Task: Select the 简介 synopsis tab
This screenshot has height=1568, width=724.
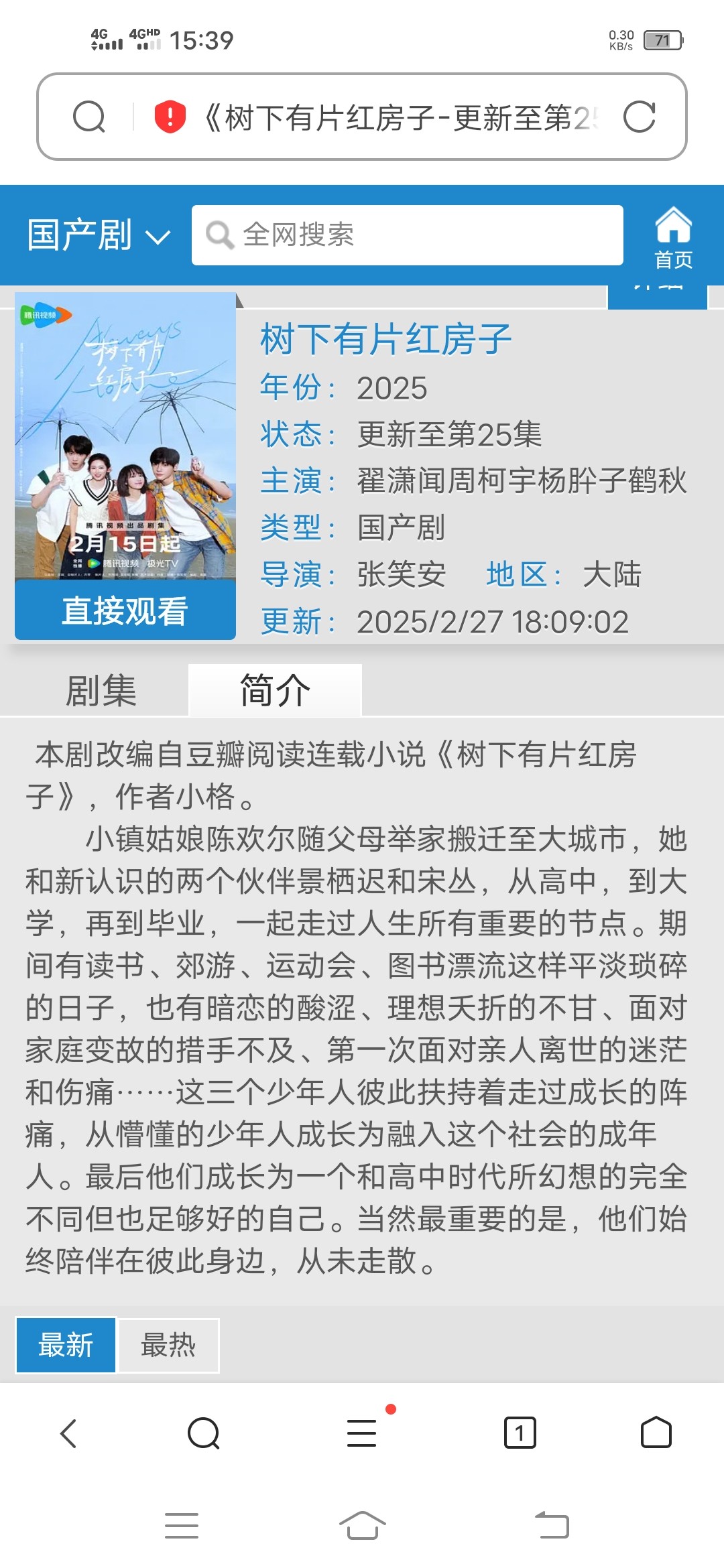Action: (276, 691)
